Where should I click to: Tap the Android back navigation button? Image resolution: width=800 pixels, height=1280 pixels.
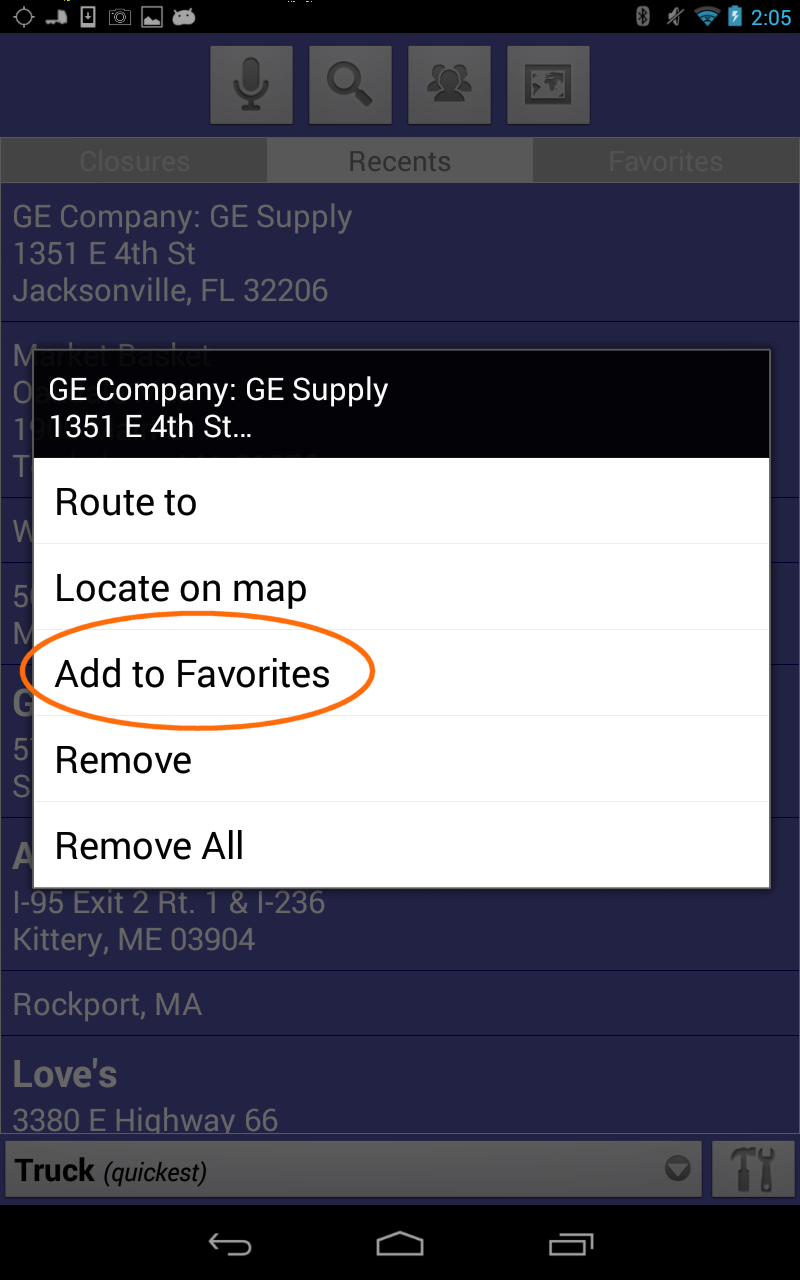(x=229, y=1245)
